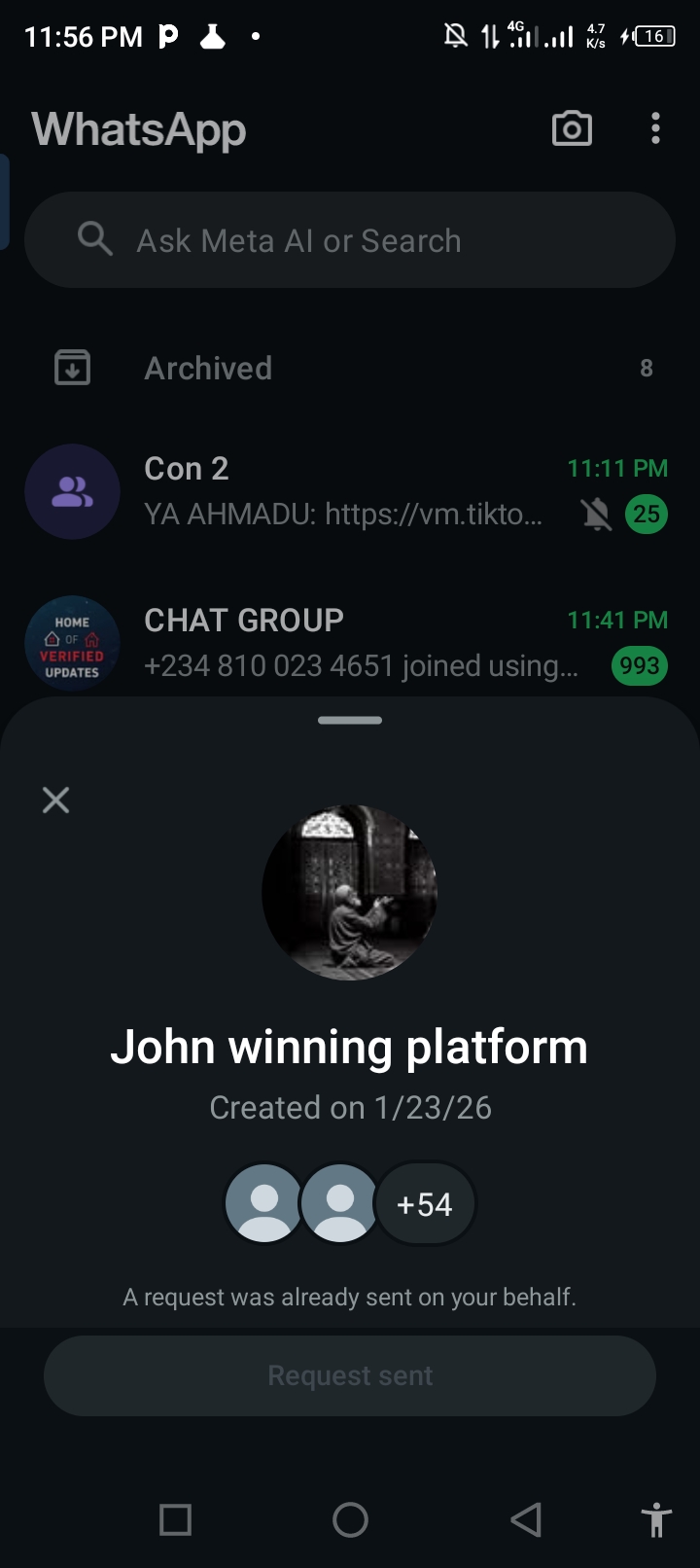Open the Con 2 group chat
The height and width of the screenshot is (1568, 700).
tap(350, 491)
